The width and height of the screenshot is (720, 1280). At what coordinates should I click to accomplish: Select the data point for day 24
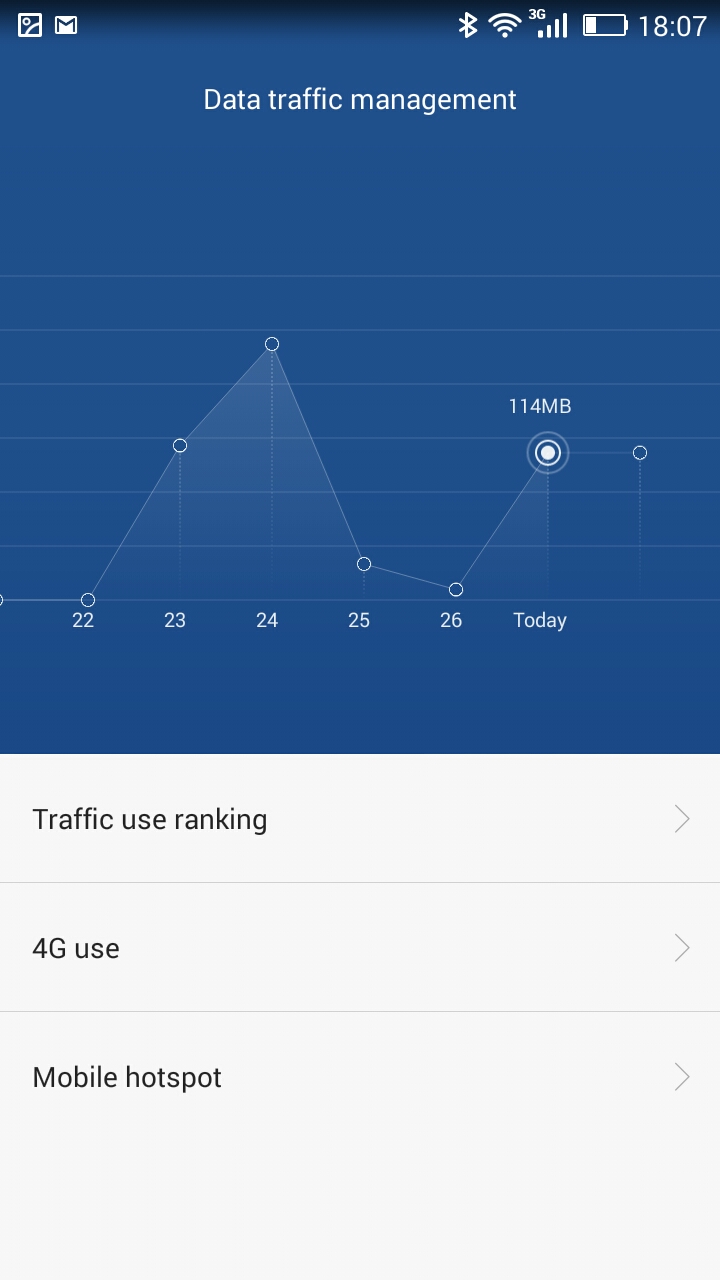click(x=272, y=344)
